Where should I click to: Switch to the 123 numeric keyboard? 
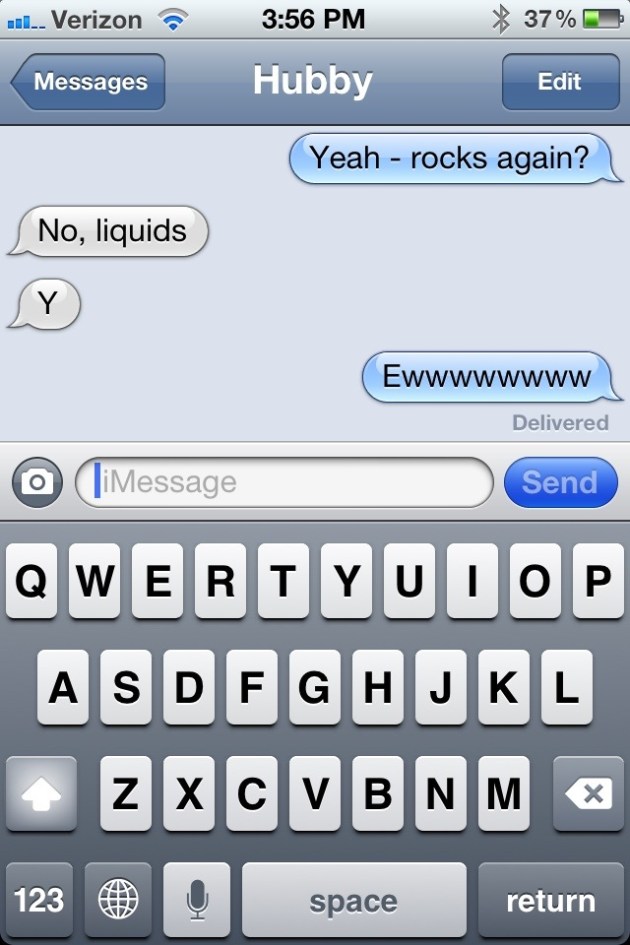pos(39,900)
